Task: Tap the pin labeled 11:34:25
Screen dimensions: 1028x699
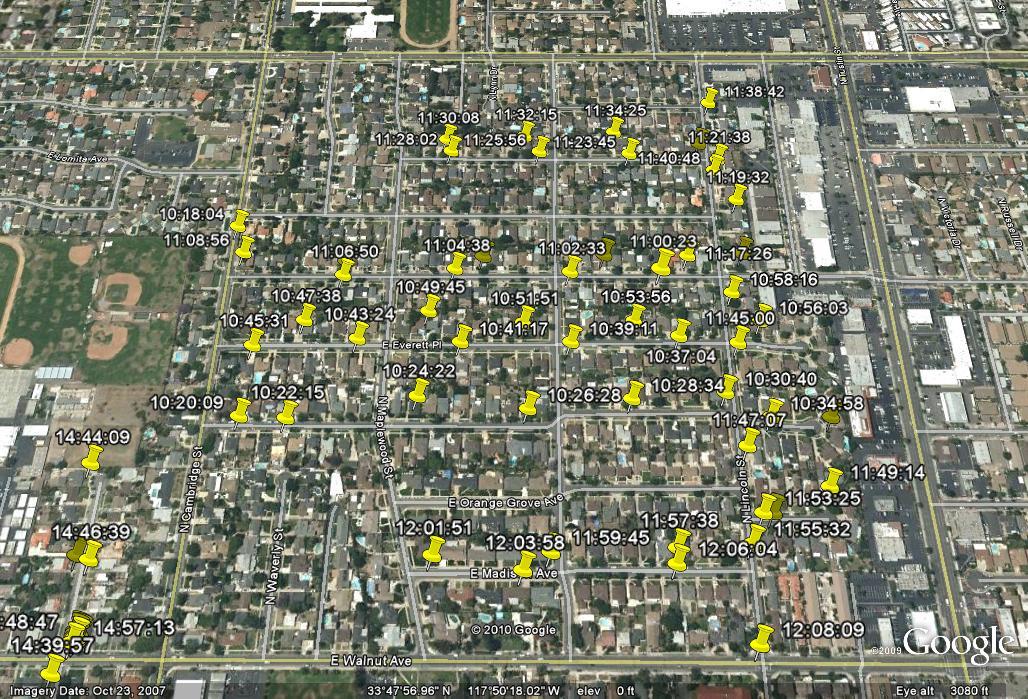Action: click(615, 127)
